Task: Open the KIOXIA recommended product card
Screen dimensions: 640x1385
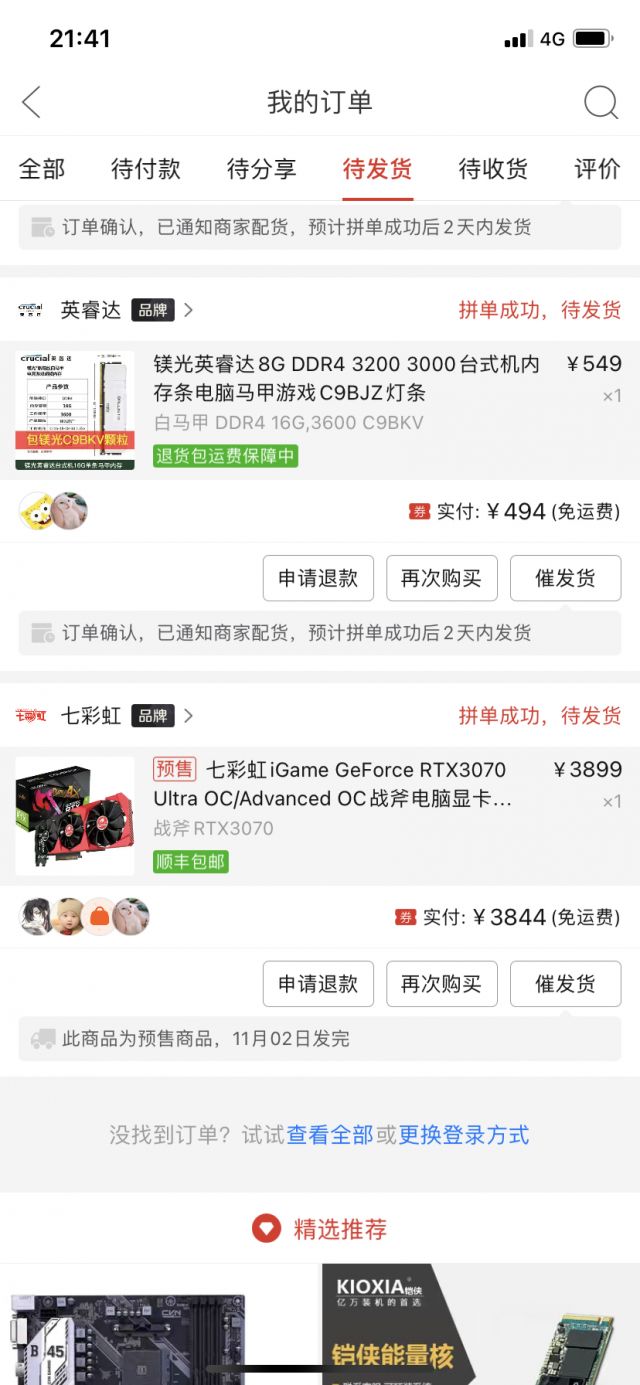Action: click(481, 1324)
